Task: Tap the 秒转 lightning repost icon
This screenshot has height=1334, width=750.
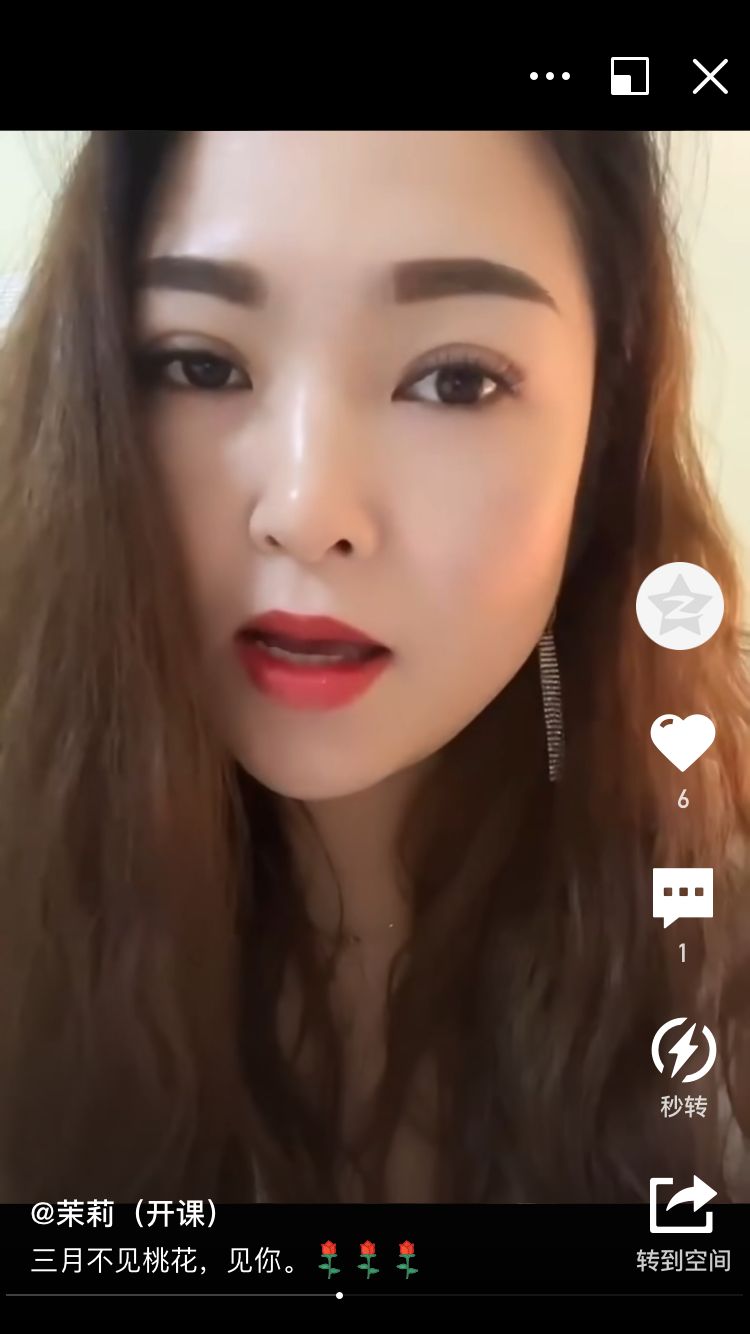Action: 683,1047
